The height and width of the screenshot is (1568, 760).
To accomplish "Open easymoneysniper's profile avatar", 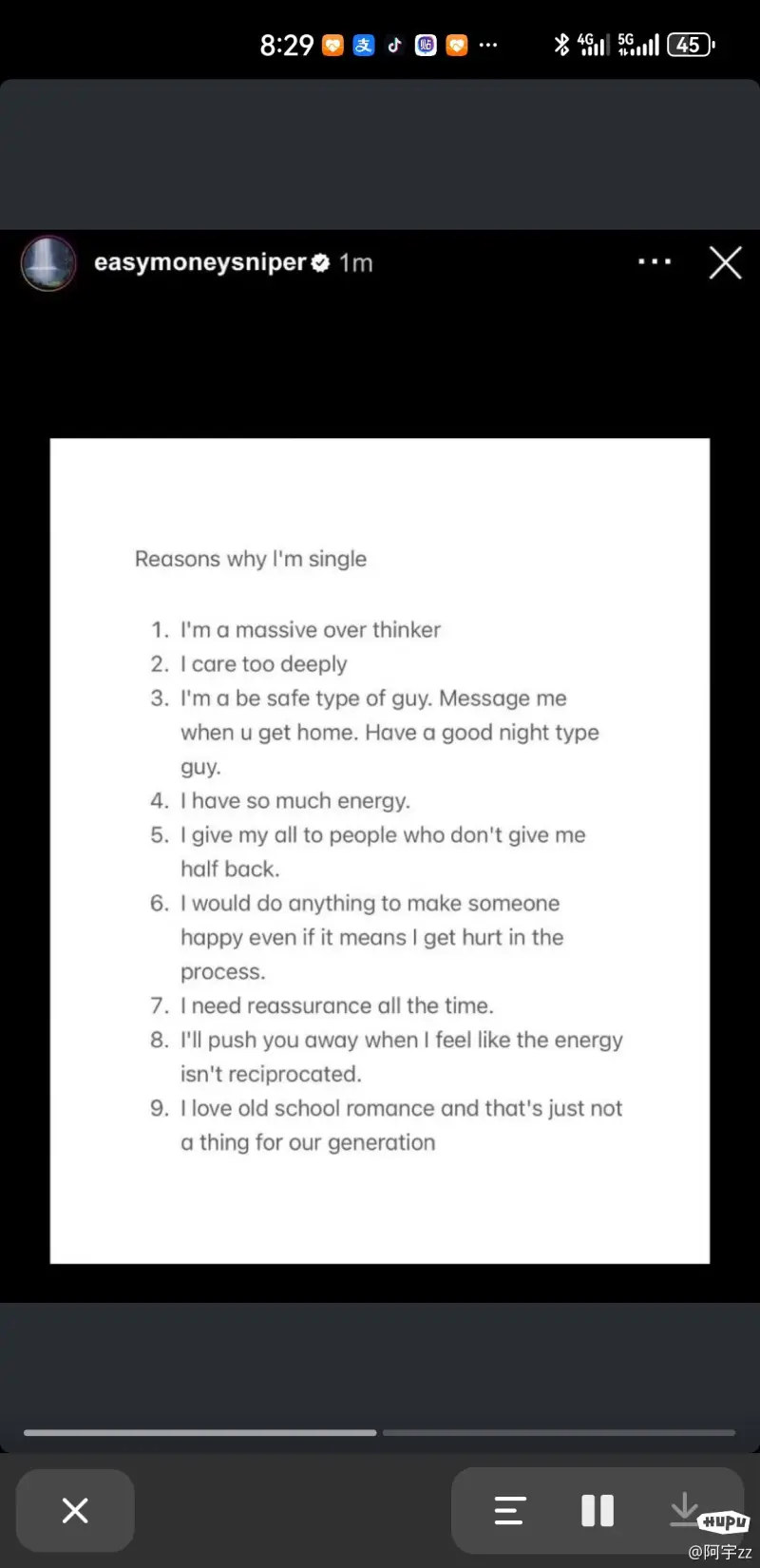I will (48, 263).
